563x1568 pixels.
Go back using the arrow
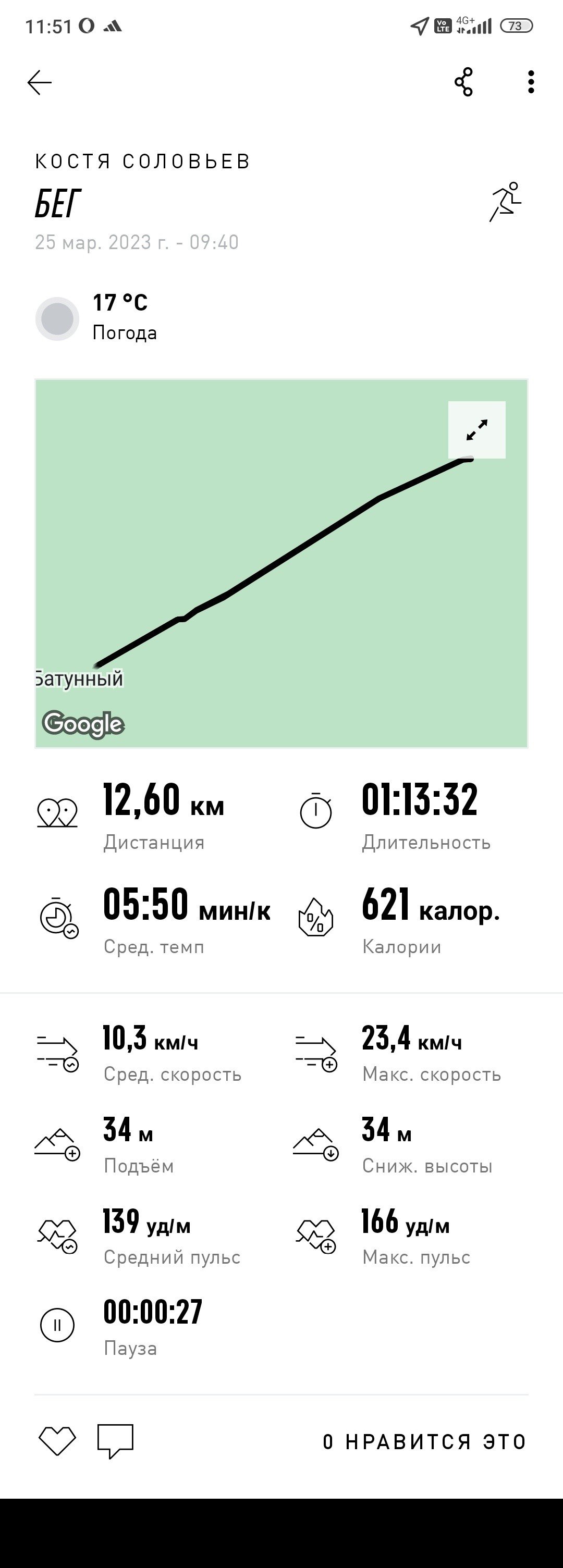(40, 82)
